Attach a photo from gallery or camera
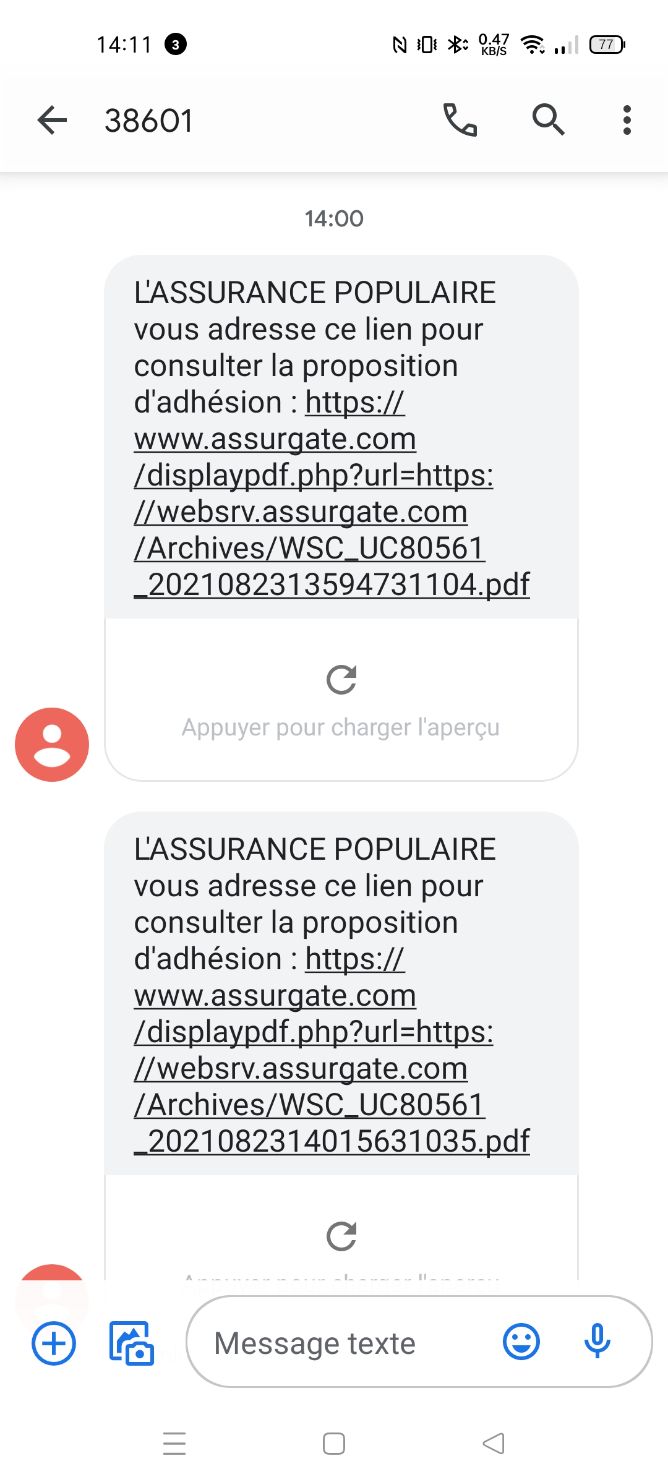Viewport: 668px width, 1484px height. coord(131,1342)
